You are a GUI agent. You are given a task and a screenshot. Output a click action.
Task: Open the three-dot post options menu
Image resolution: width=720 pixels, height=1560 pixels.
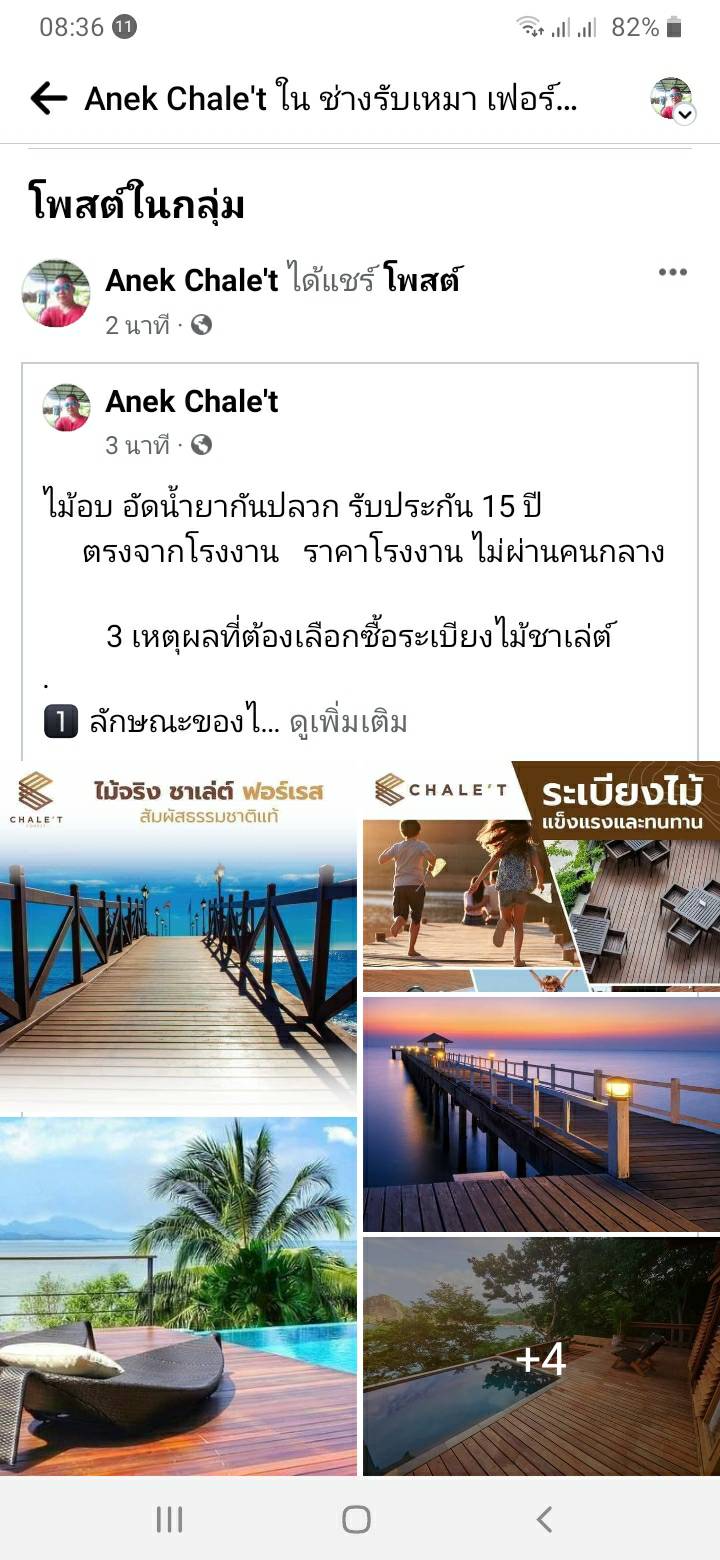[672, 273]
